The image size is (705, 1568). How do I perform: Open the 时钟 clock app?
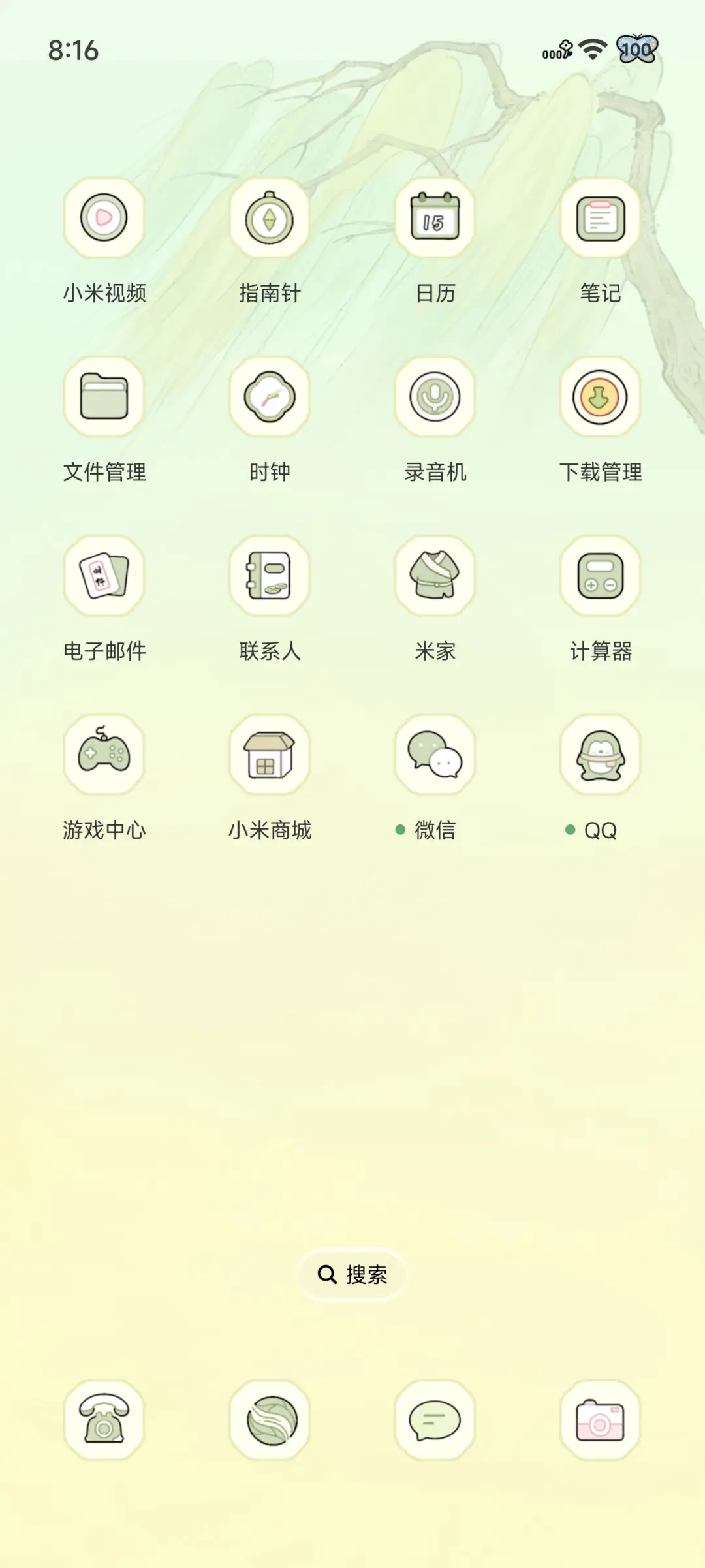(x=270, y=398)
